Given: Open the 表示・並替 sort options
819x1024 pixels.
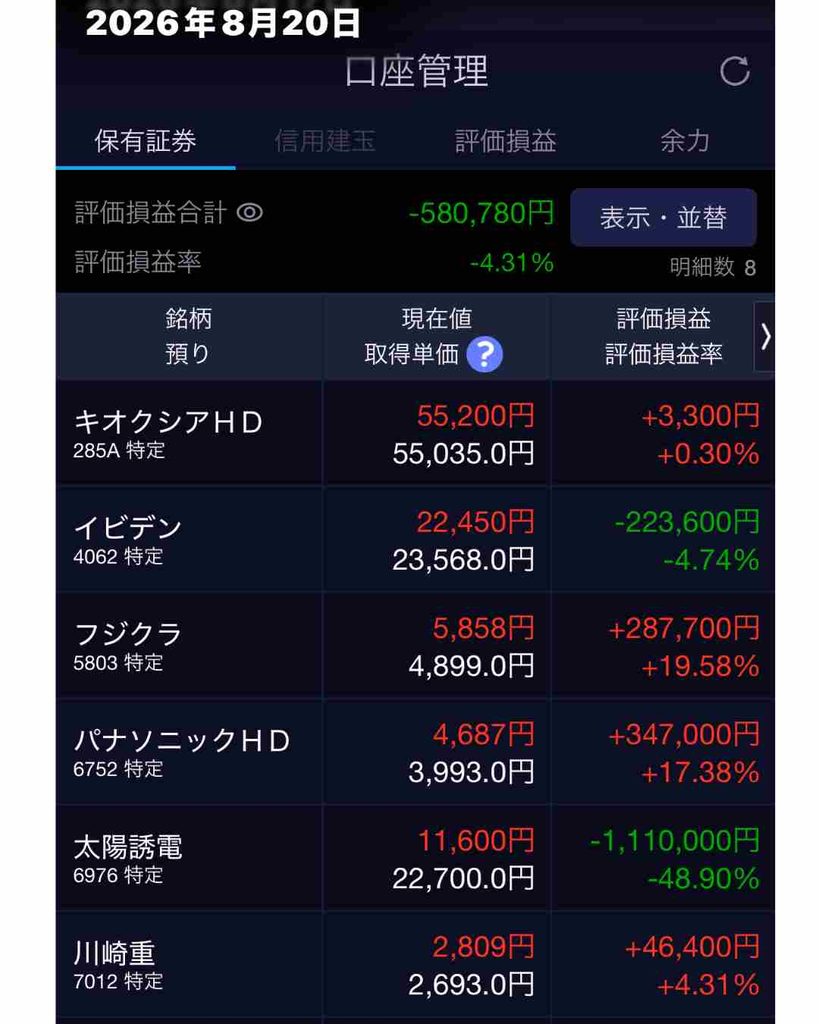Looking at the screenshot, I should pos(664,217).
